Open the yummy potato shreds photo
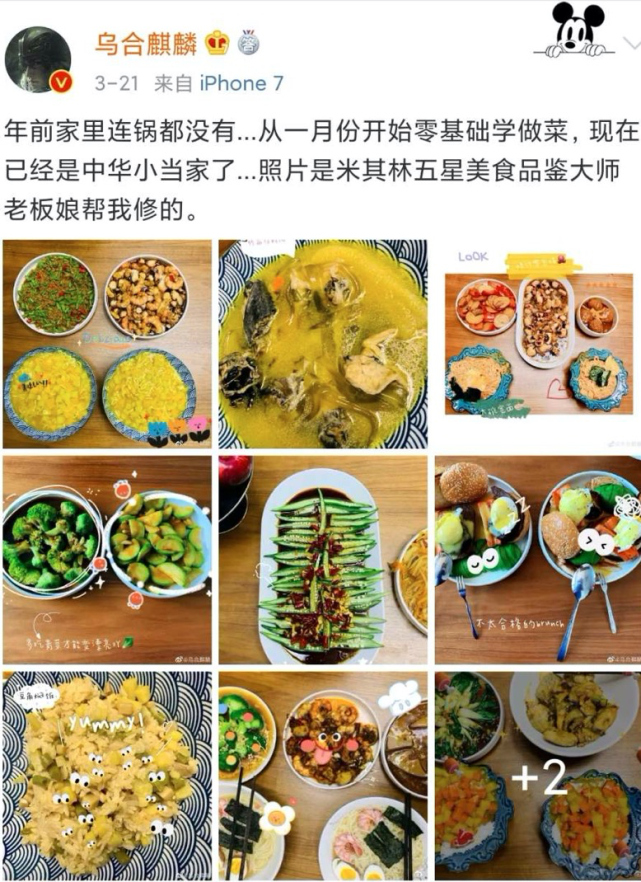 coord(107,775)
